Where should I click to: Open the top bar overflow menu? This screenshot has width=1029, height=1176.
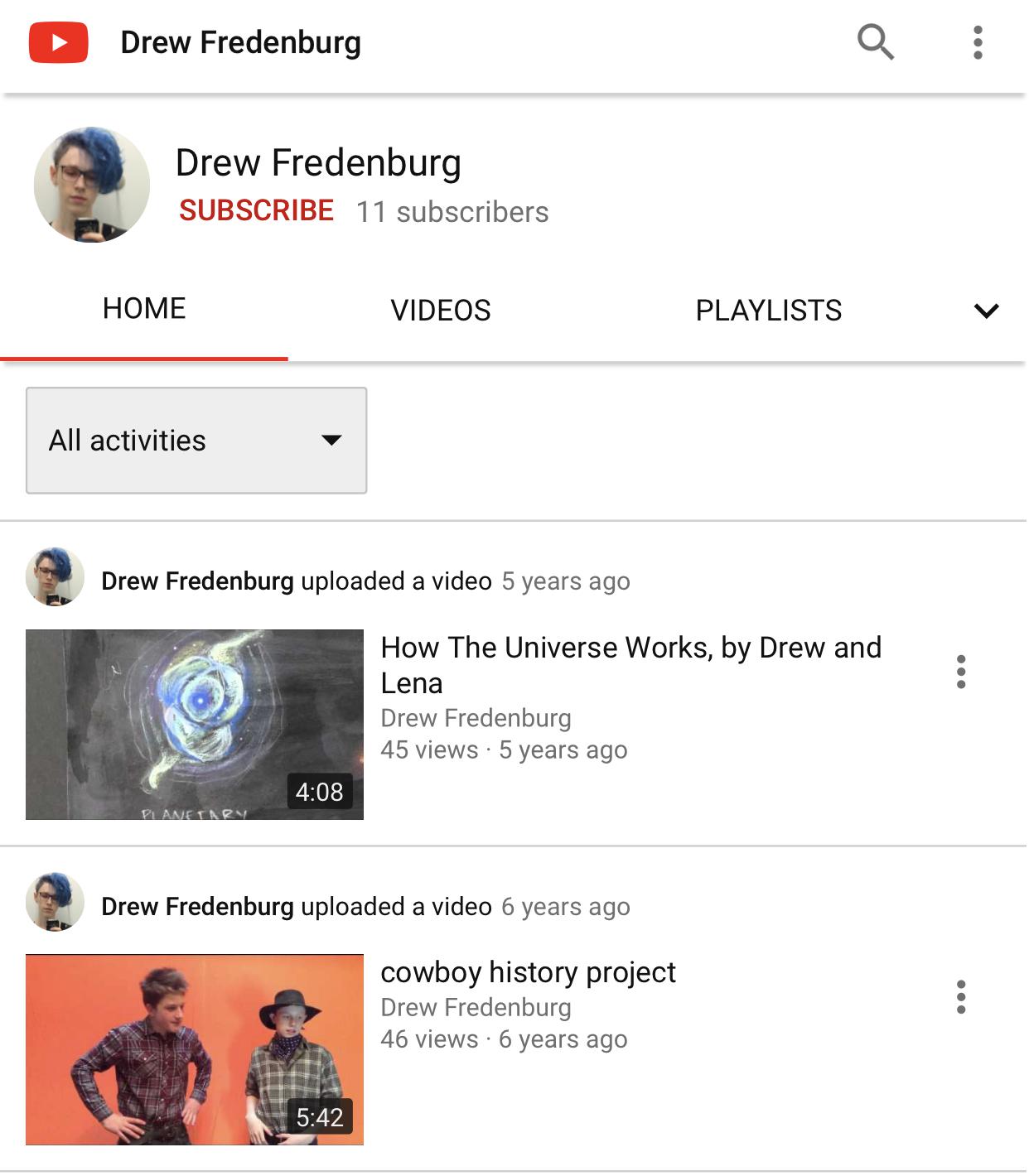click(978, 42)
